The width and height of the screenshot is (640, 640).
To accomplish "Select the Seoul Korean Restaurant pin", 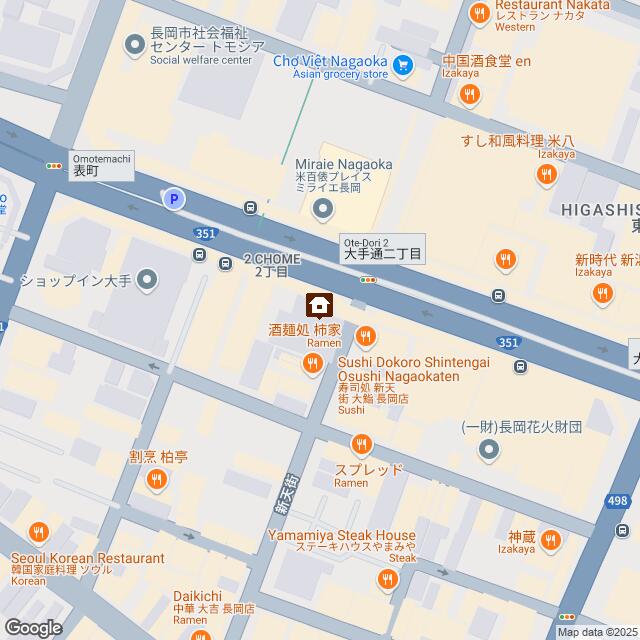I will (x=40, y=532).
